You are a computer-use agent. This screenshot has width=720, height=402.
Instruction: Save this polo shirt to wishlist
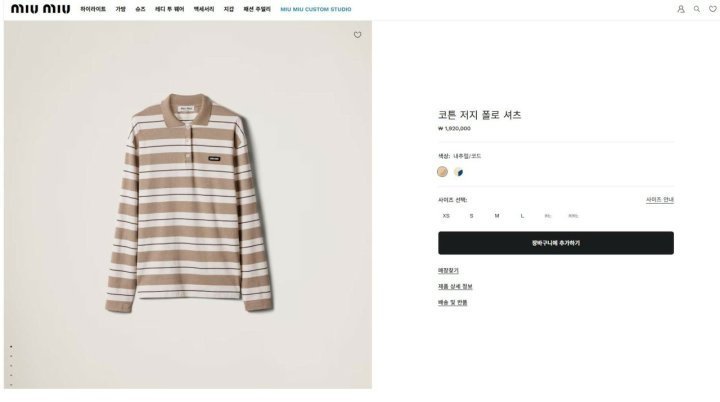click(x=357, y=35)
